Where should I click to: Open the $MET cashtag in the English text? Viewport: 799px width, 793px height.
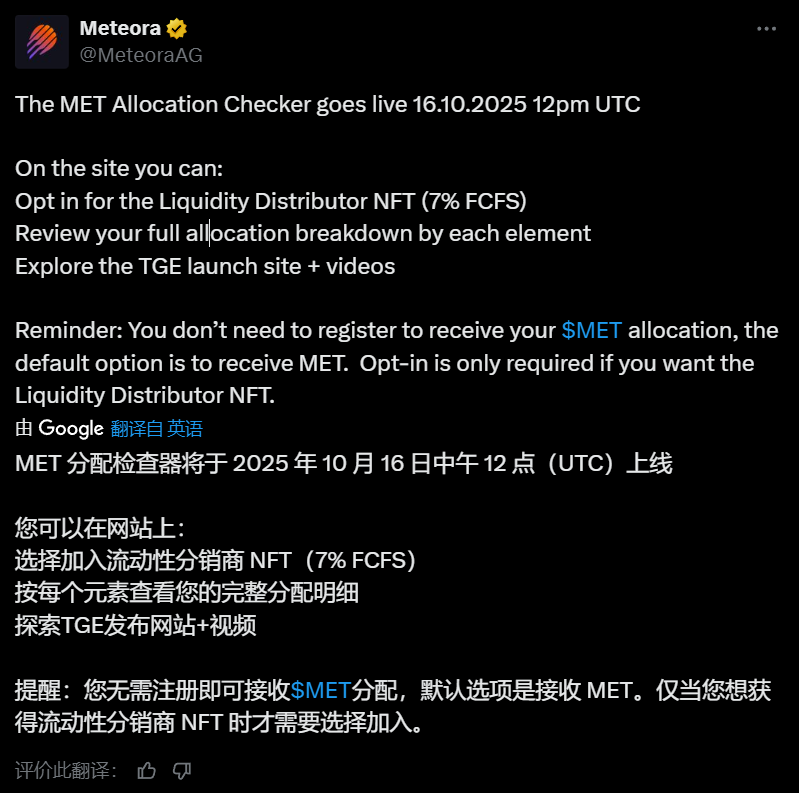(592, 330)
